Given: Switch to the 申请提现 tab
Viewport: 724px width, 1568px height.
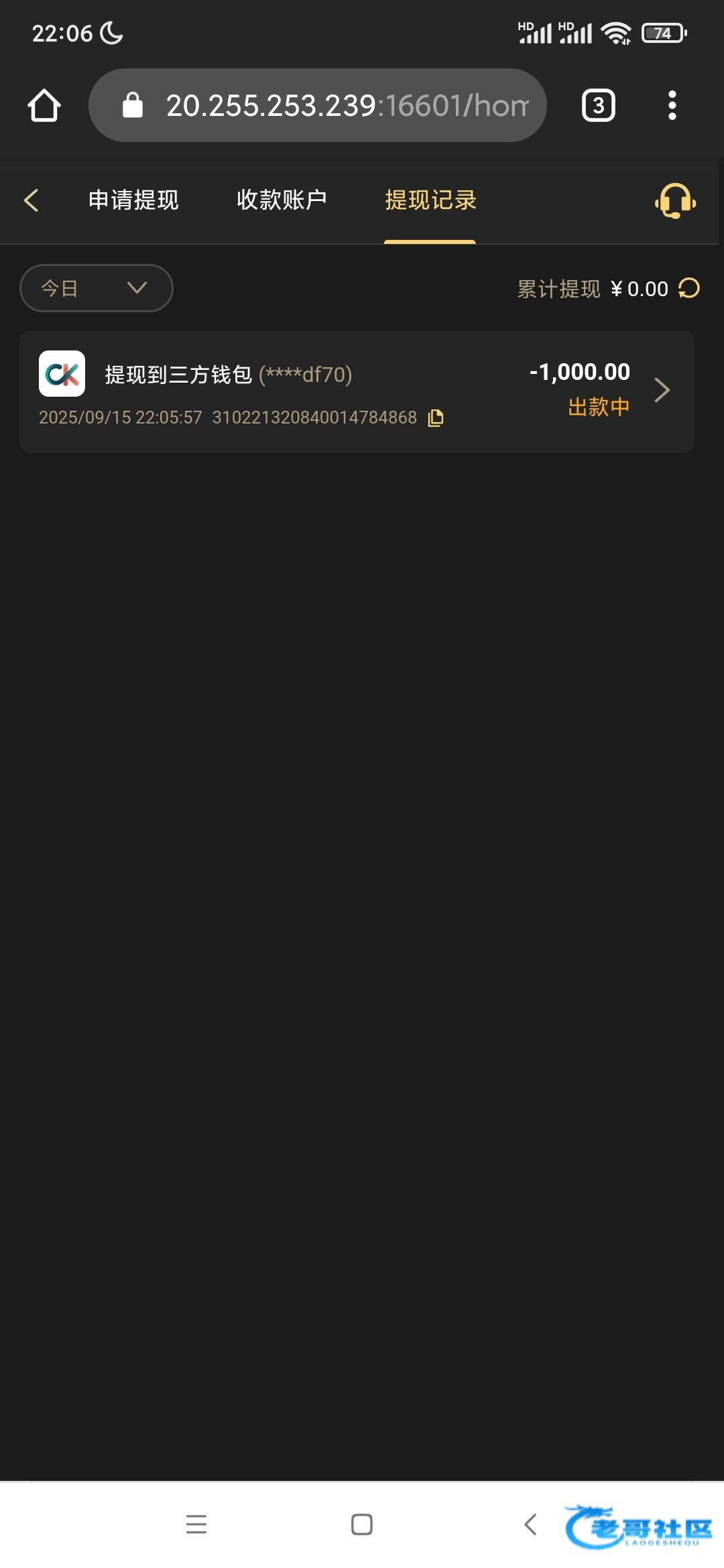Looking at the screenshot, I should tap(133, 200).
